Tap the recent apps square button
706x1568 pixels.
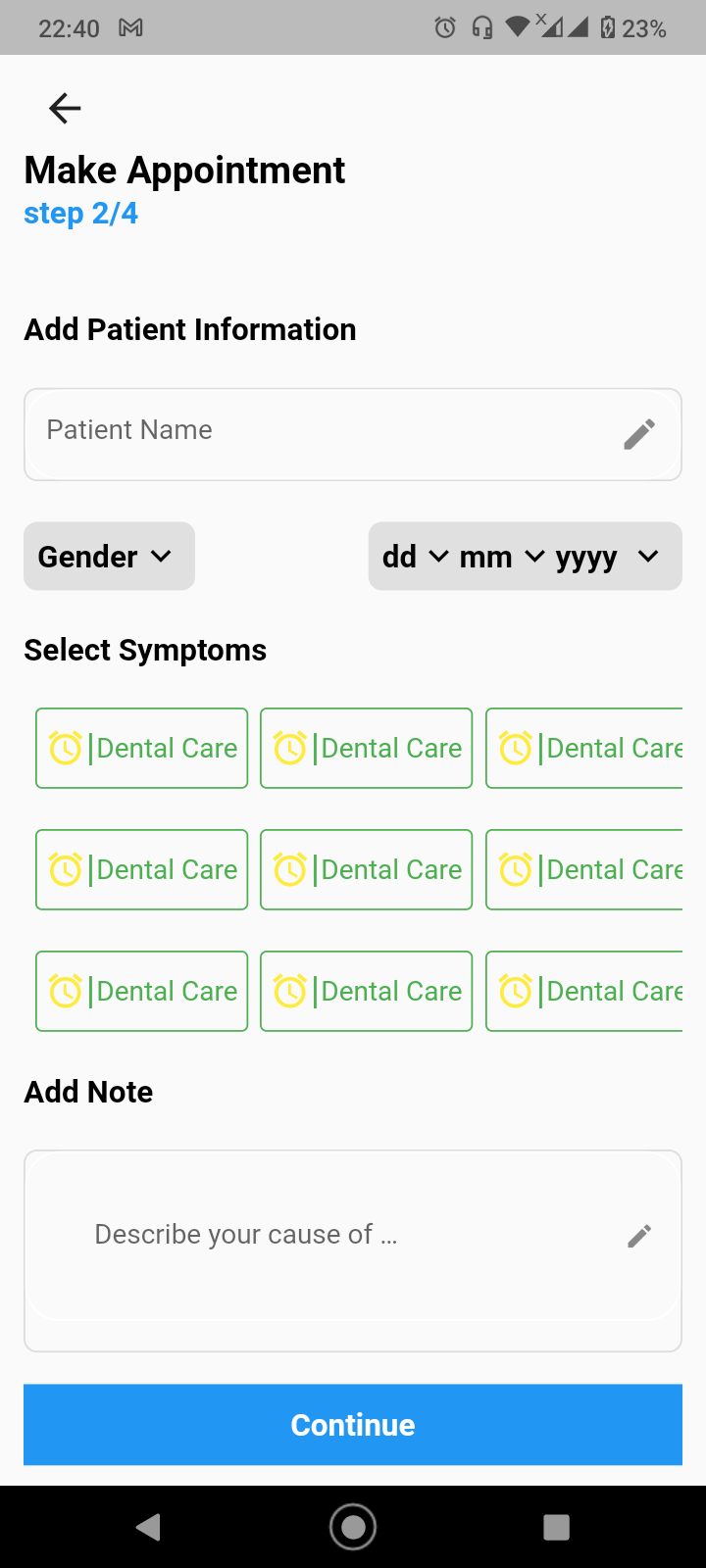[x=556, y=1527]
